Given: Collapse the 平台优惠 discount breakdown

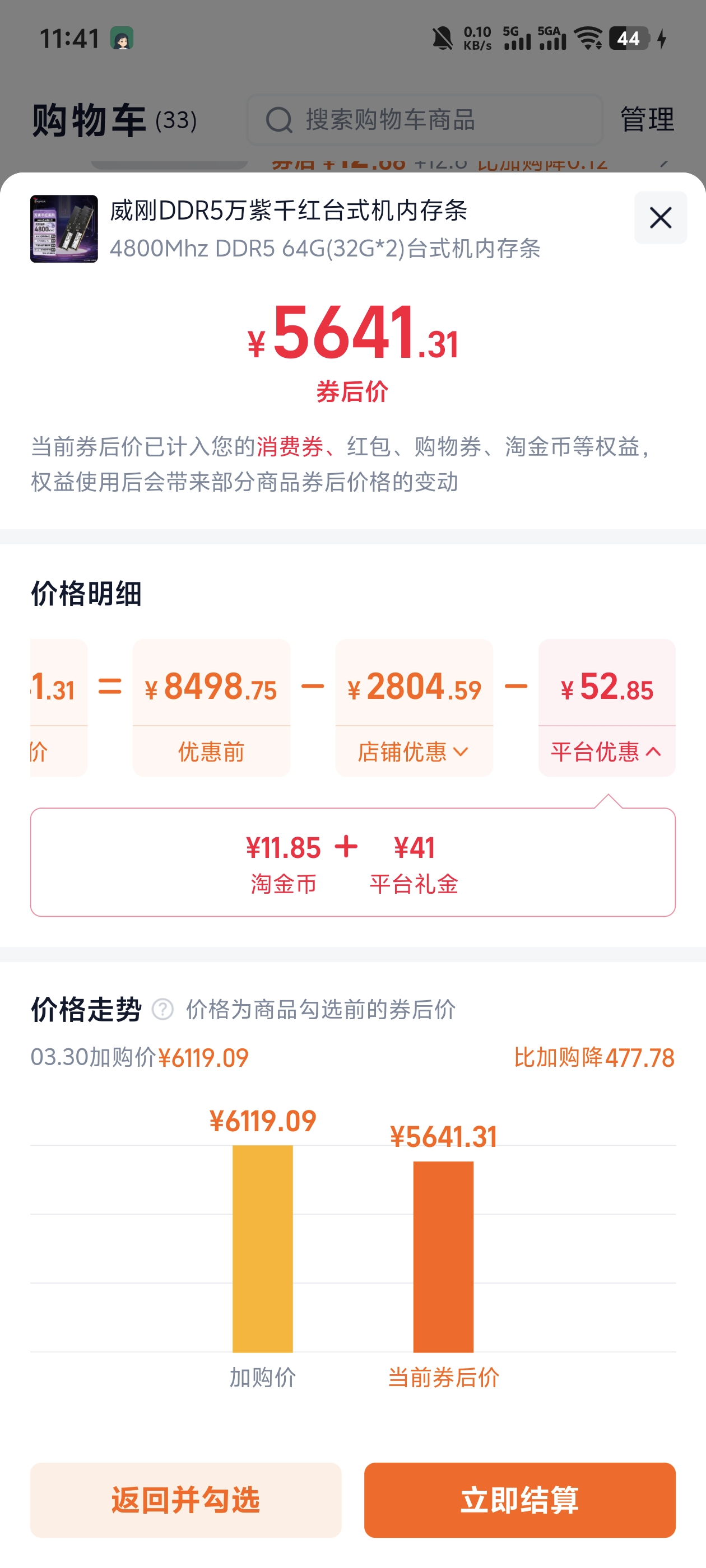Looking at the screenshot, I should coord(606,752).
